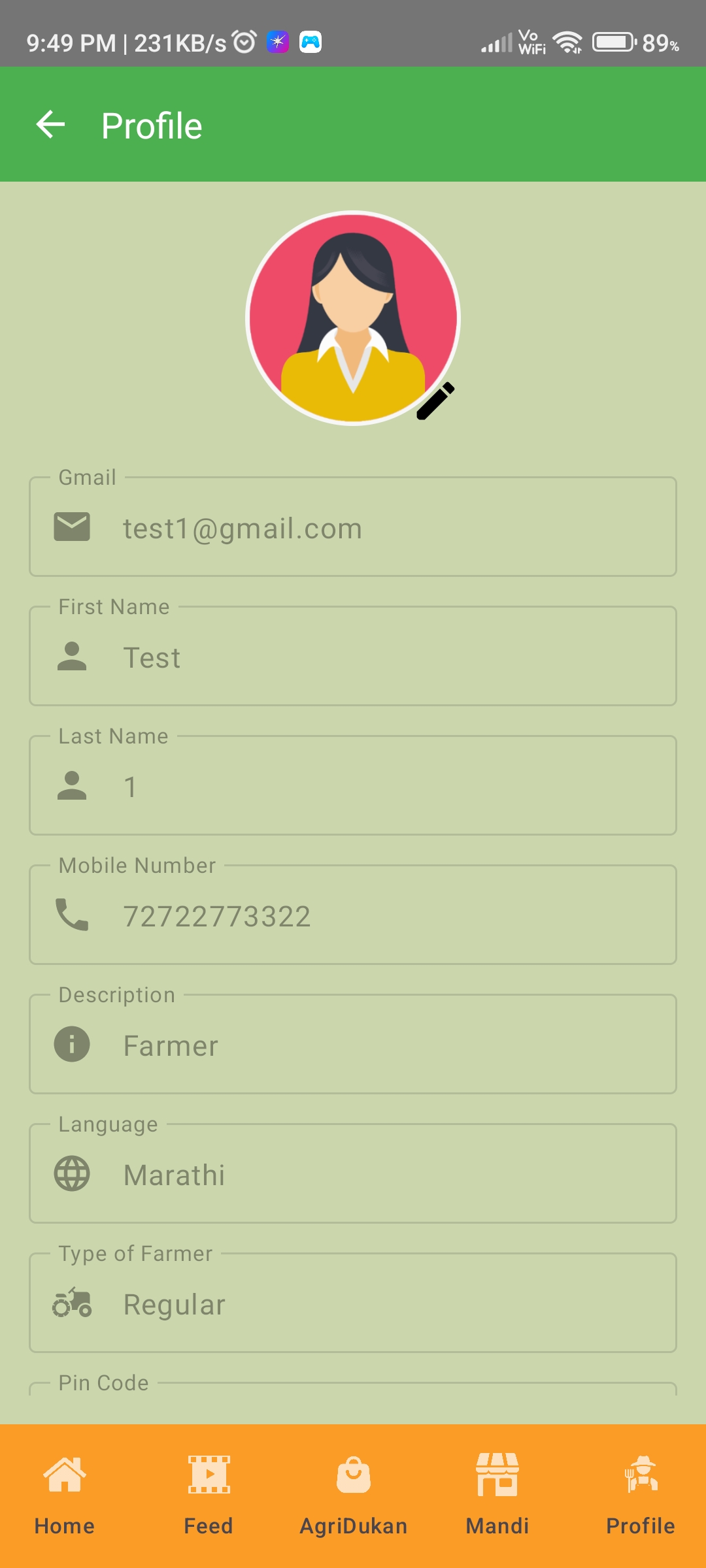
Task: Tap the Mobile Number field
Action: click(x=353, y=916)
